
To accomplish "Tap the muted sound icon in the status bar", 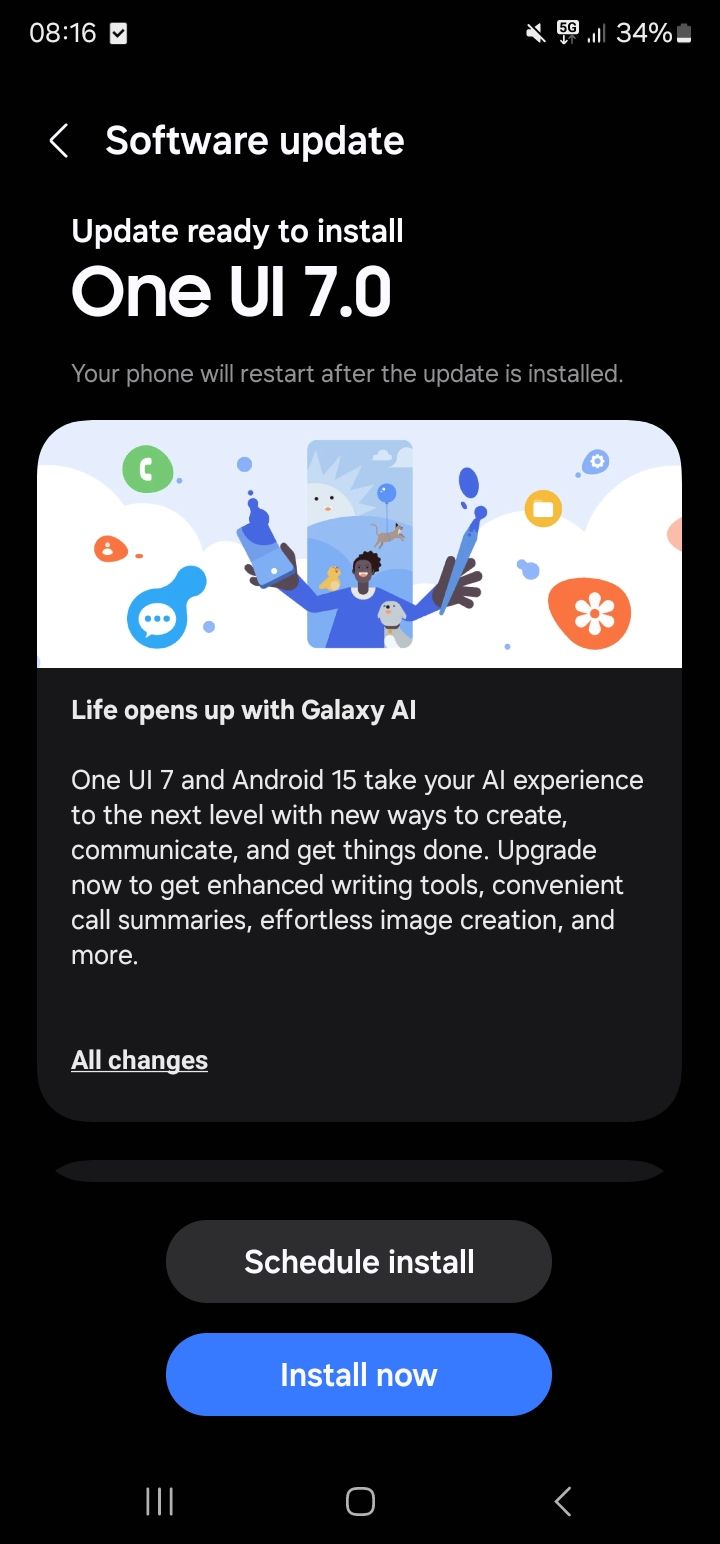I will click(x=534, y=33).
